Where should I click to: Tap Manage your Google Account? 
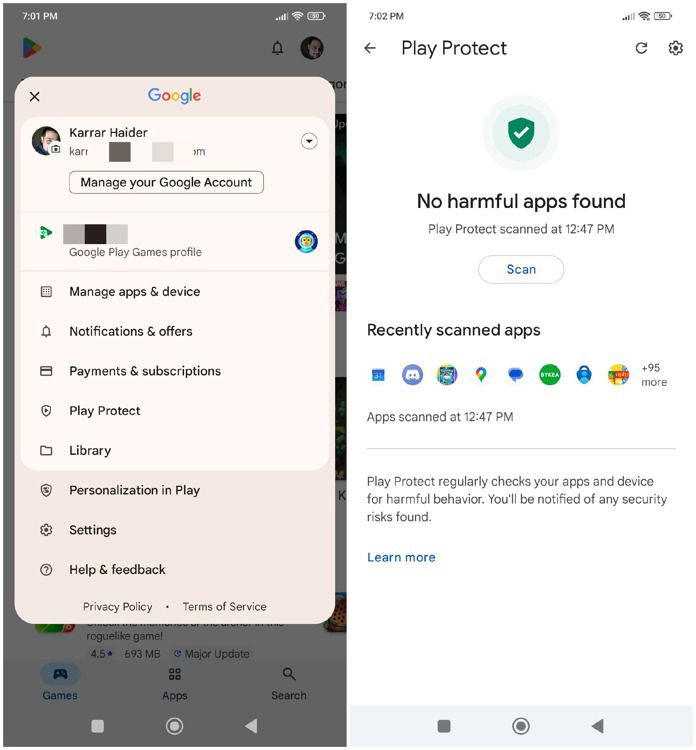click(166, 182)
